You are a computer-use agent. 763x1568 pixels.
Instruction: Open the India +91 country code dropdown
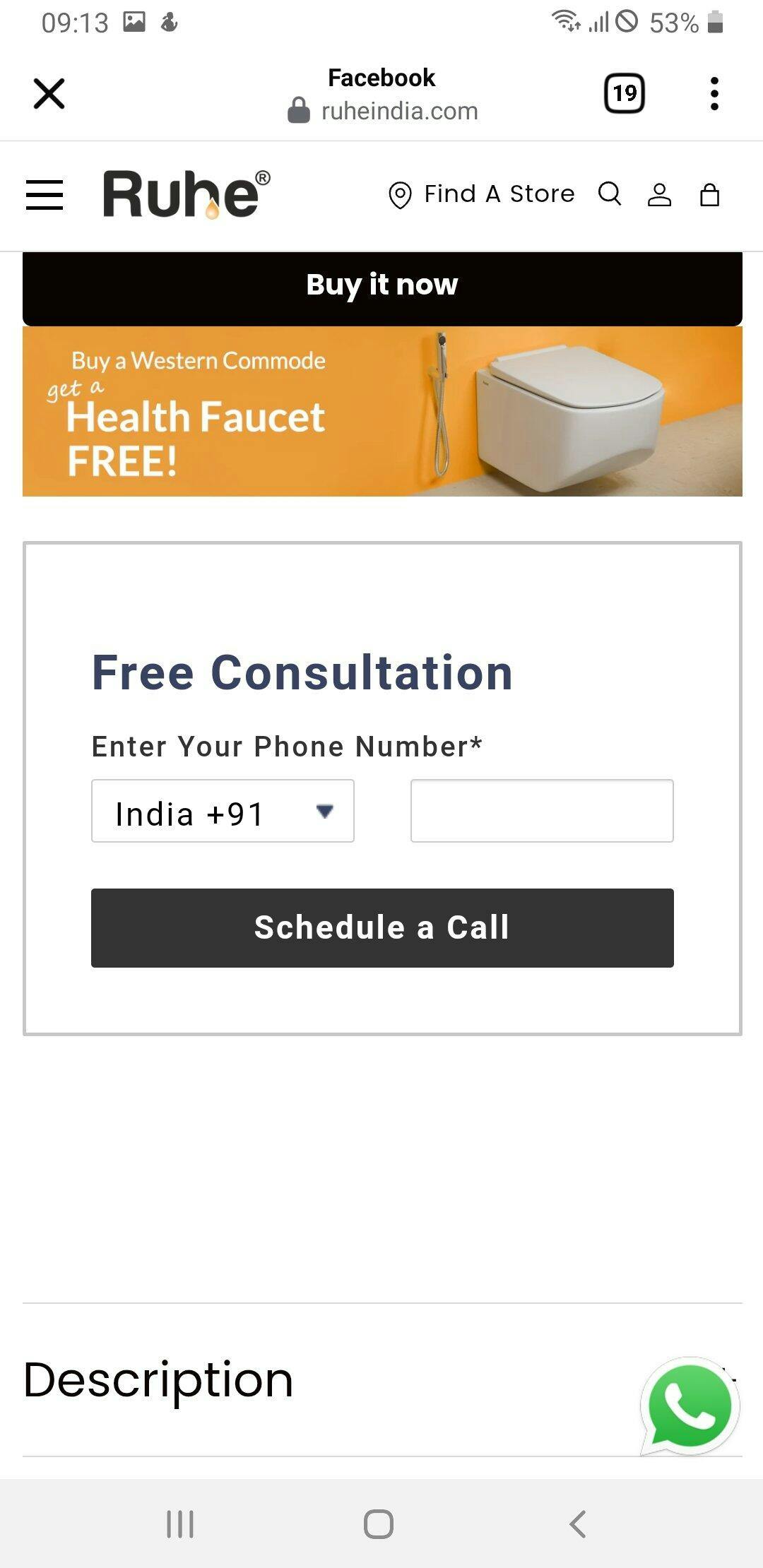coord(223,811)
